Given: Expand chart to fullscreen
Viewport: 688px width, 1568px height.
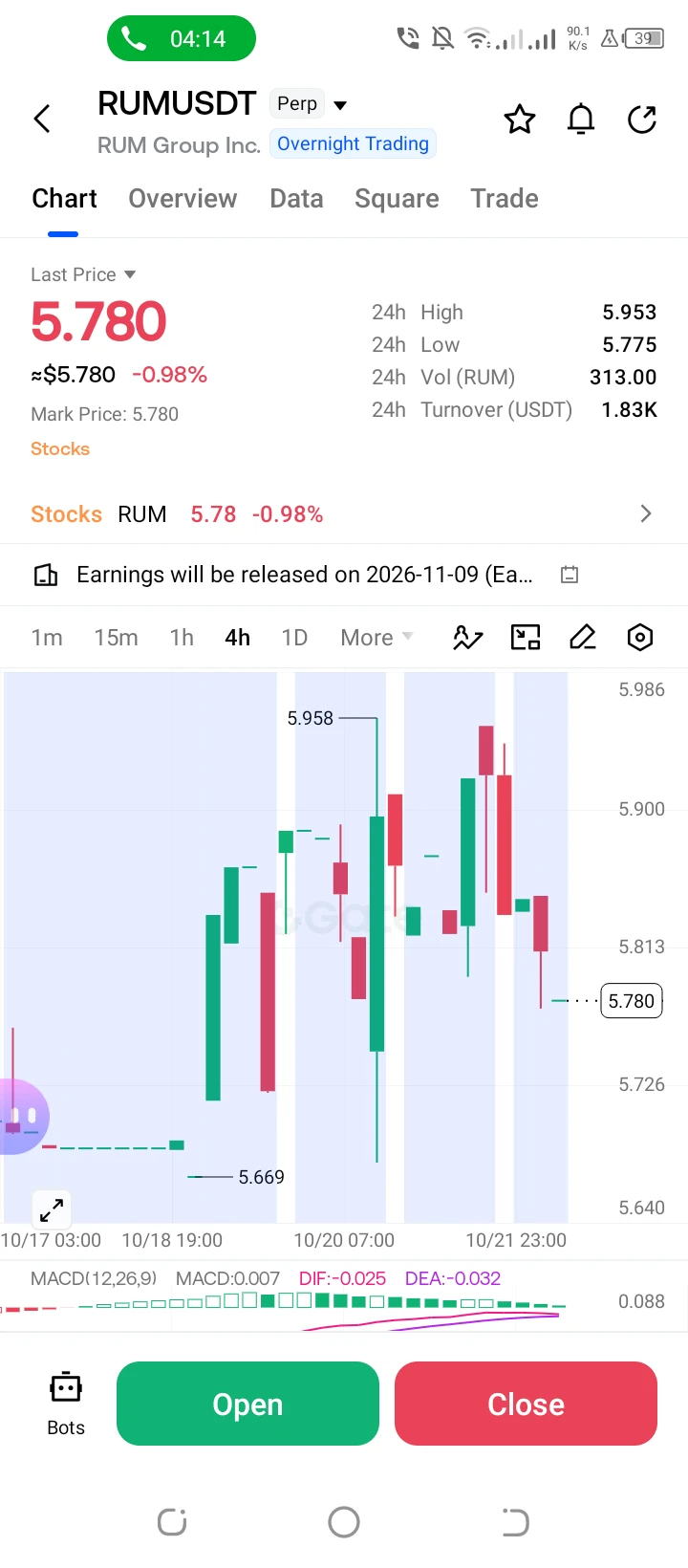Looking at the screenshot, I should pos(52,1210).
